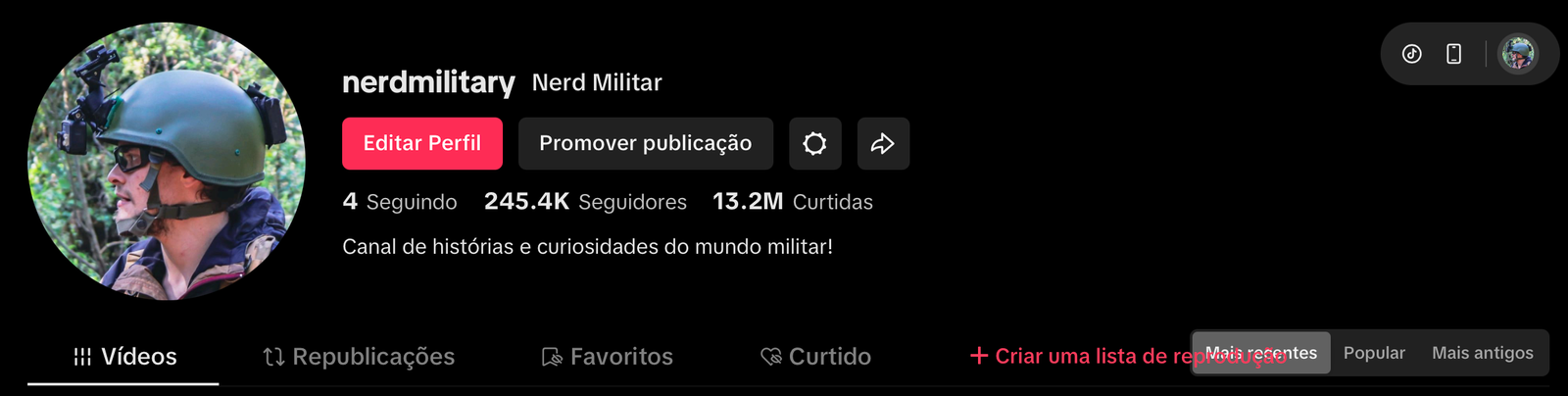Open the Favoritos tab
1568x396 pixels.
point(608,357)
